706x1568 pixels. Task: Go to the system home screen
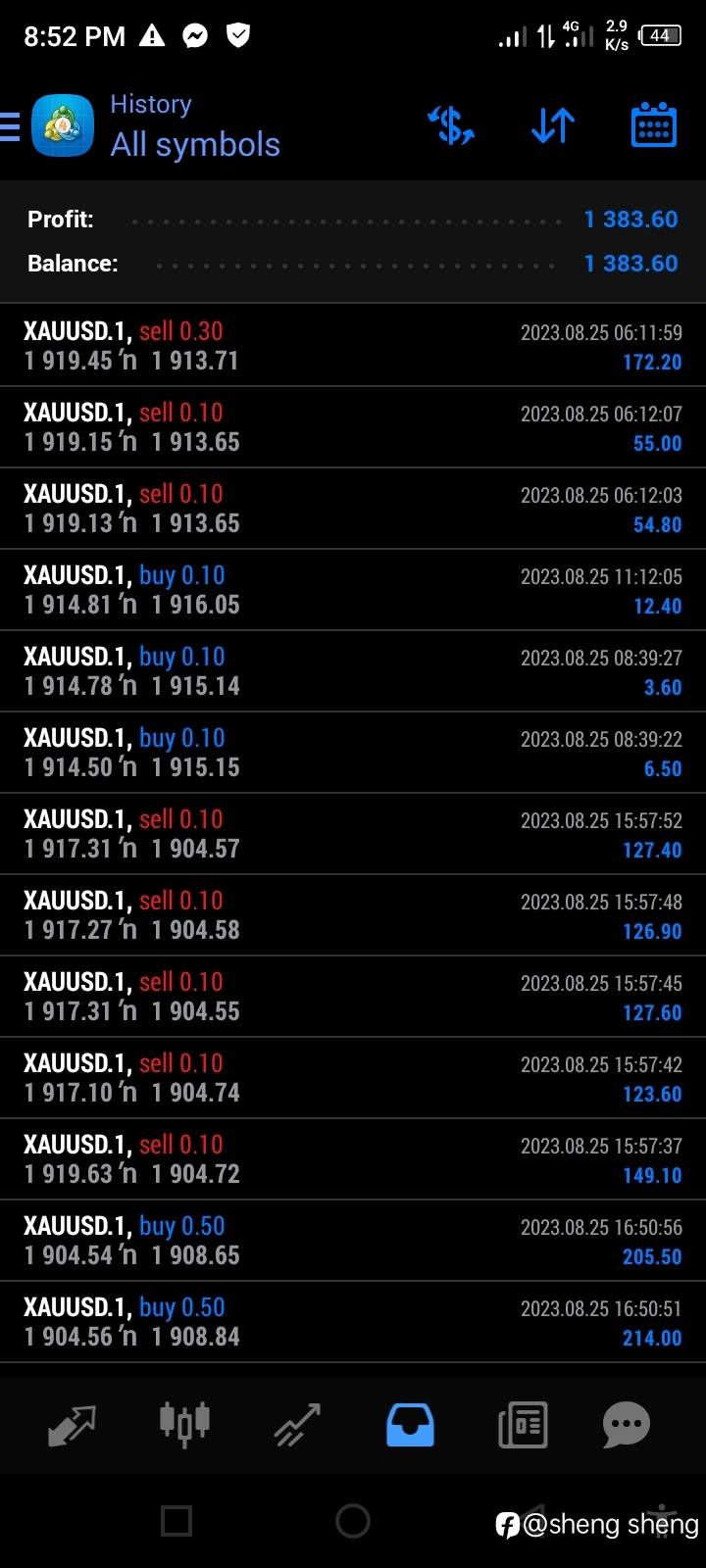pyautogui.click(x=353, y=1521)
